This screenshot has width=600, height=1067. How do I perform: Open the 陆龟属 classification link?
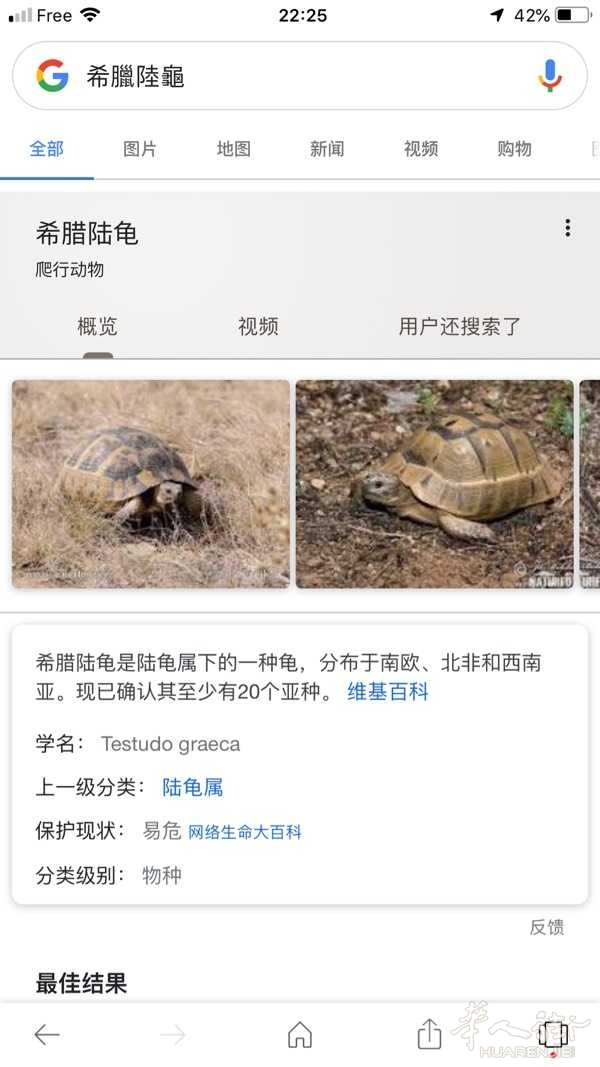point(193,787)
